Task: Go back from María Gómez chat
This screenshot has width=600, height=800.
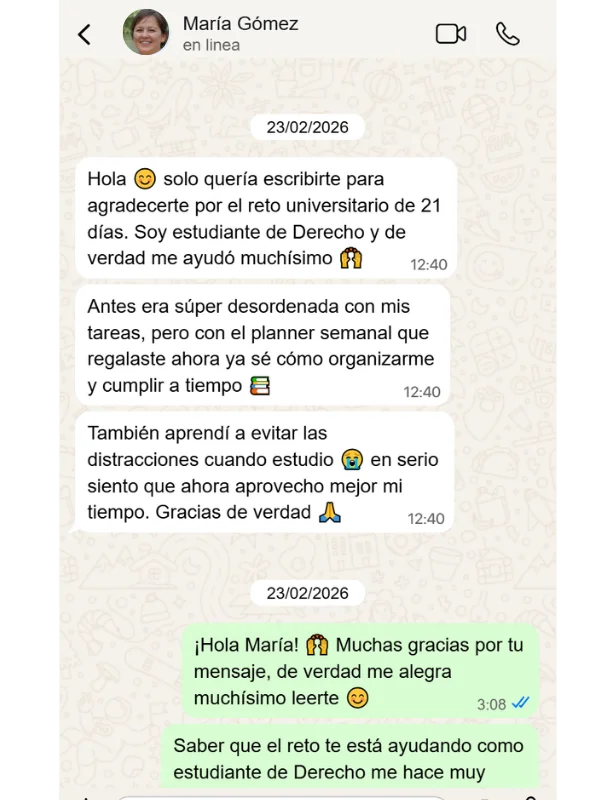Action: pos(84,35)
